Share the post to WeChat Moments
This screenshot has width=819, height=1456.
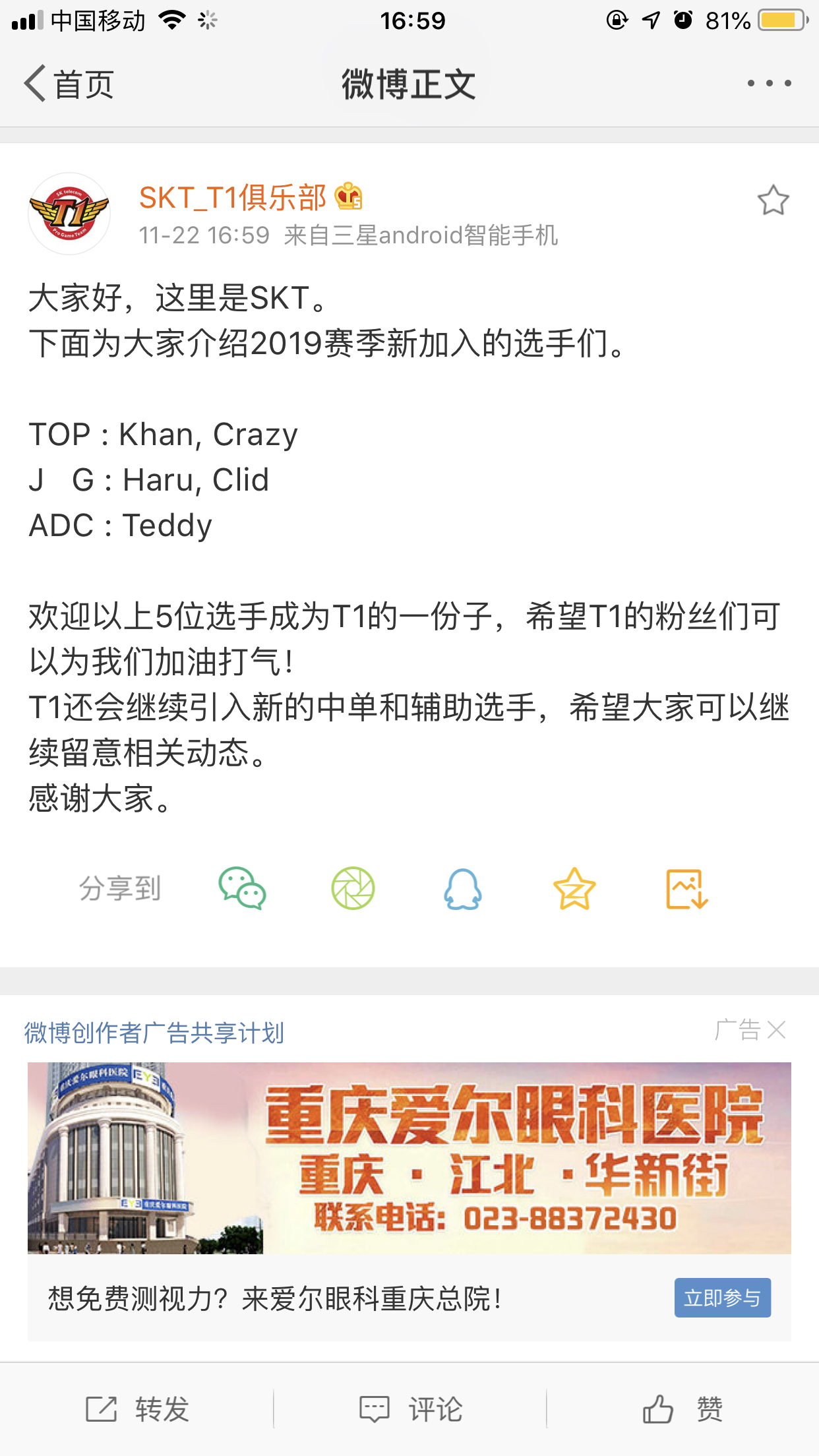[x=354, y=888]
